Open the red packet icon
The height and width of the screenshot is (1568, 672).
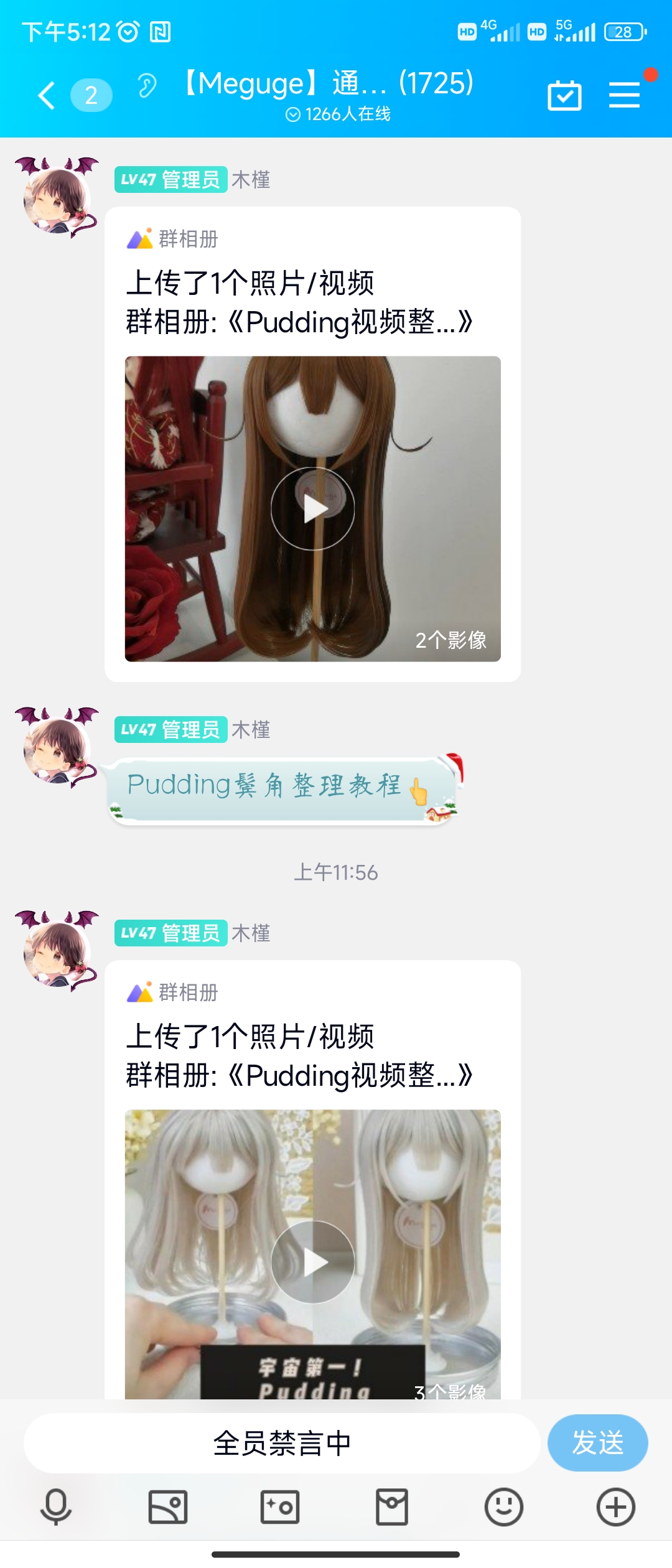coord(392,1507)
